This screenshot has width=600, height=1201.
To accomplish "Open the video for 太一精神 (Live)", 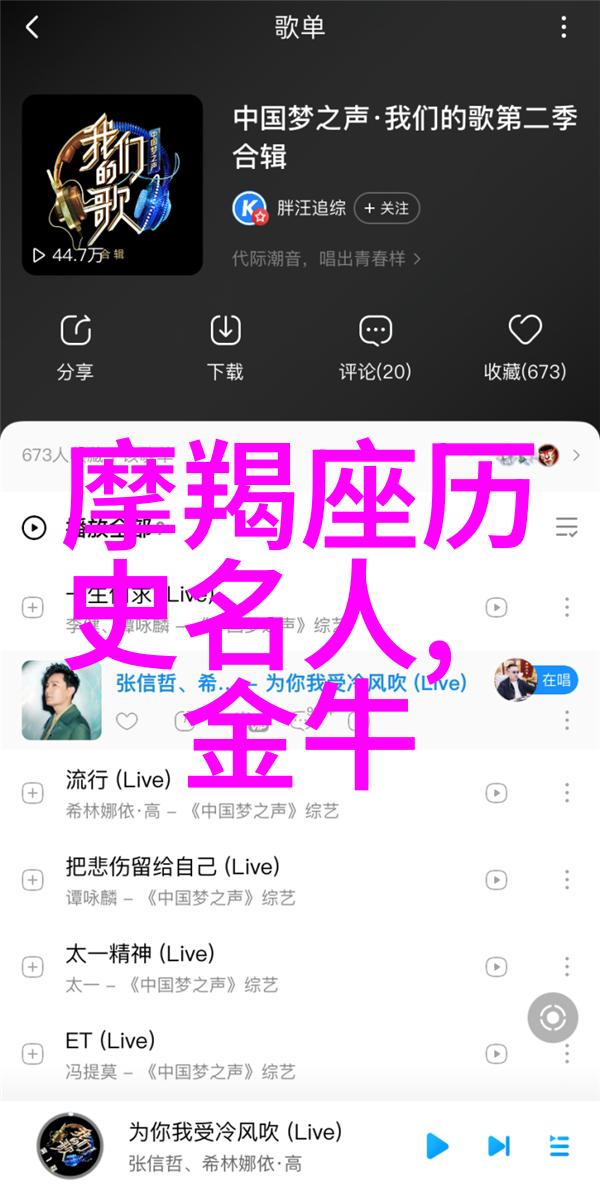I will click(x=496, y=967).
